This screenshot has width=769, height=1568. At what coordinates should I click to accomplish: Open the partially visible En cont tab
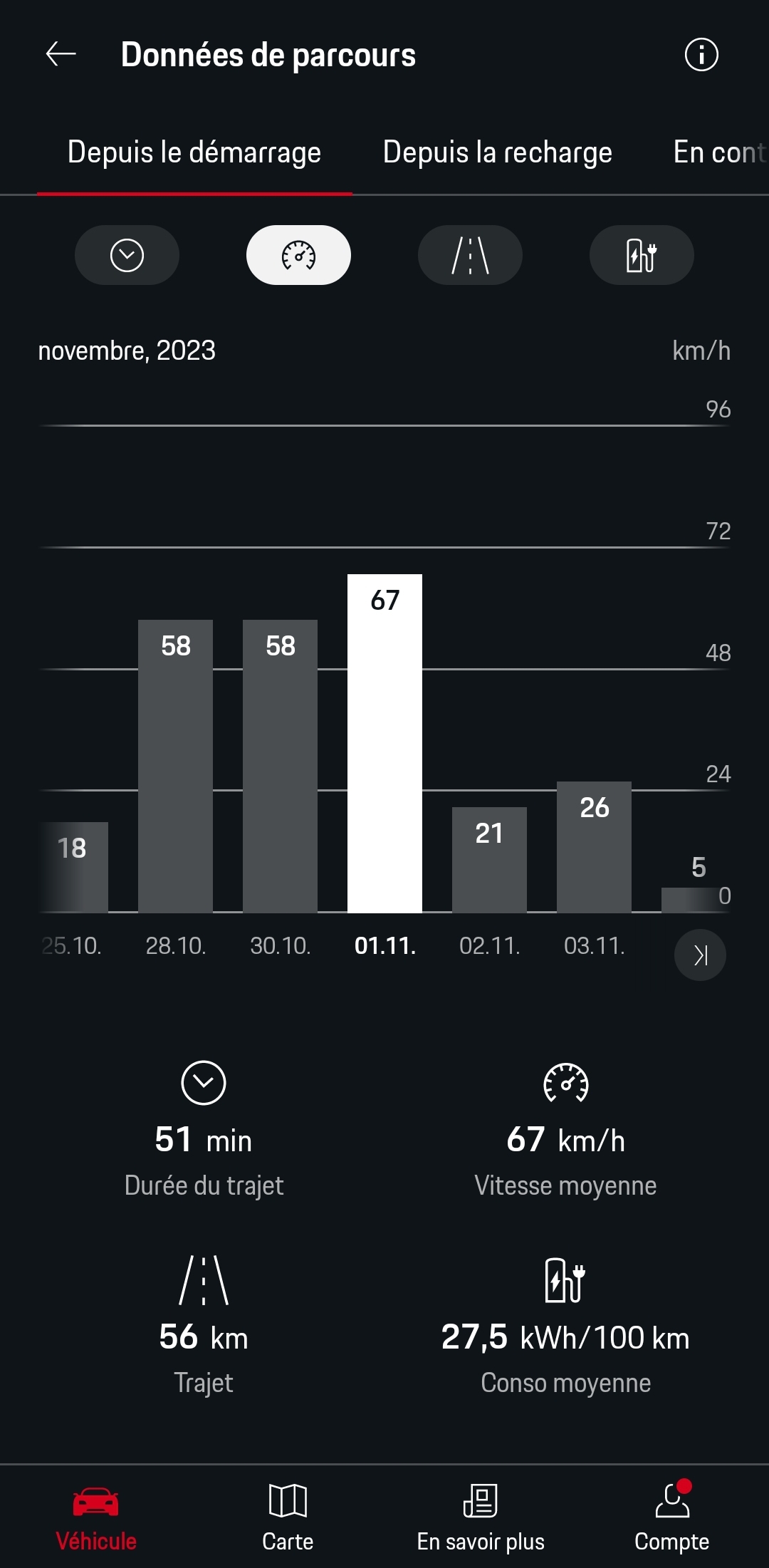[720, 152]
